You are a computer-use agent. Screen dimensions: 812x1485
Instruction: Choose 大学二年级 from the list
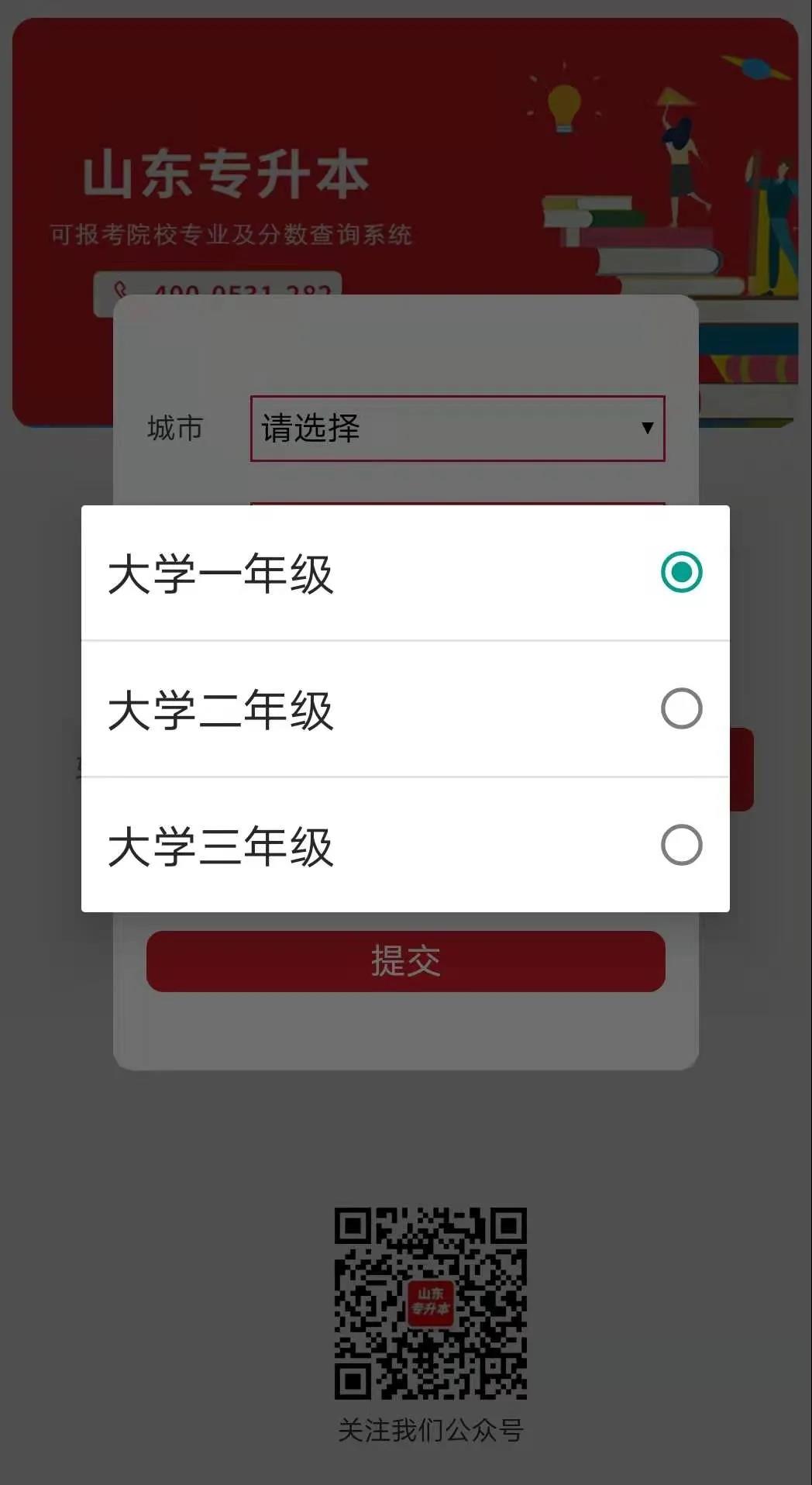coord(405,709)
